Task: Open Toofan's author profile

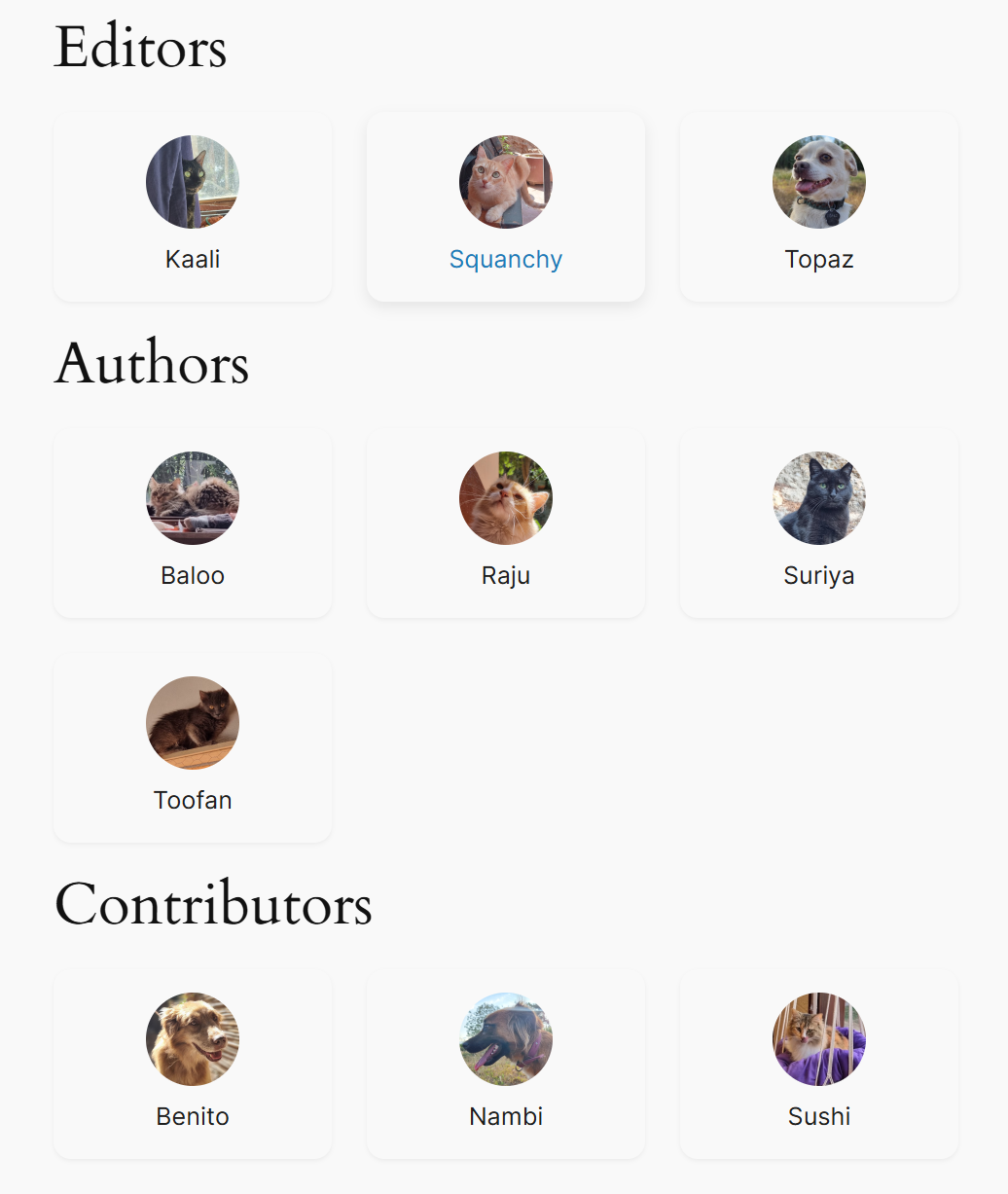Action: (193, 747)
